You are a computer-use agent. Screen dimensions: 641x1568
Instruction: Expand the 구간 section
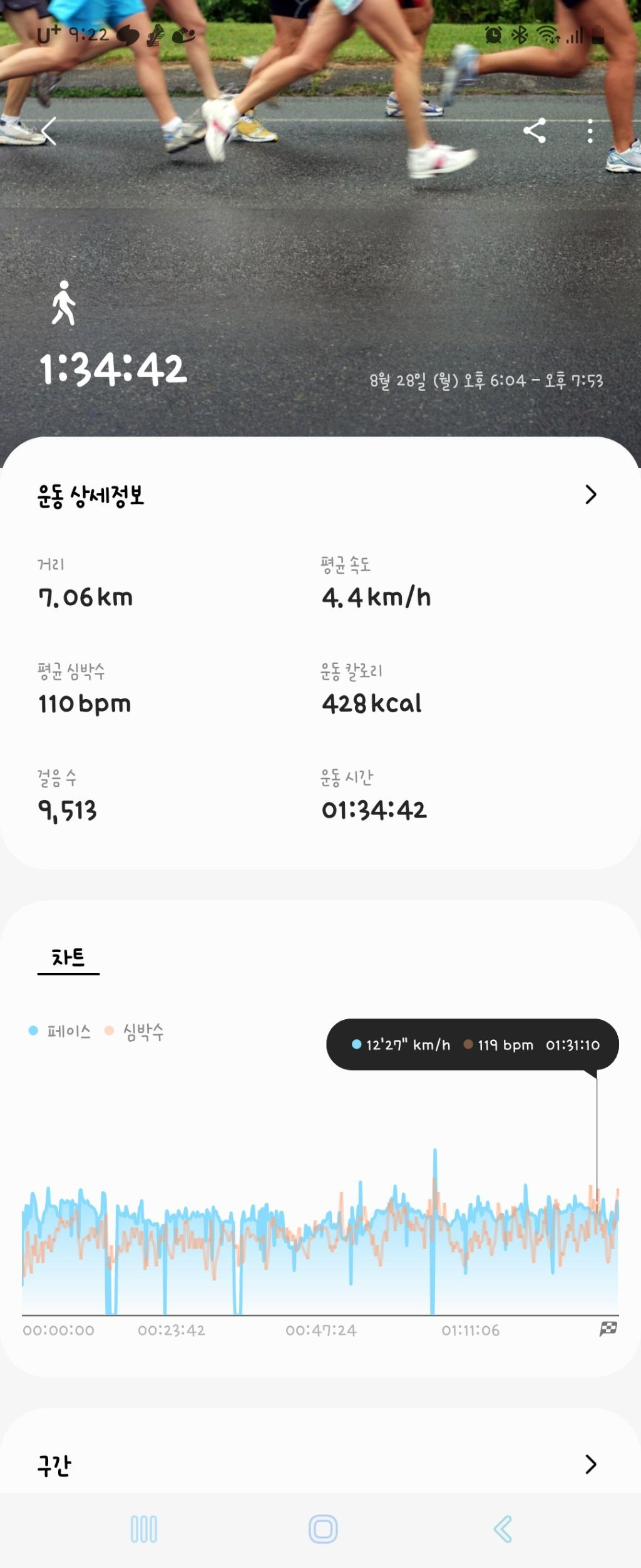coord(590,1465)
